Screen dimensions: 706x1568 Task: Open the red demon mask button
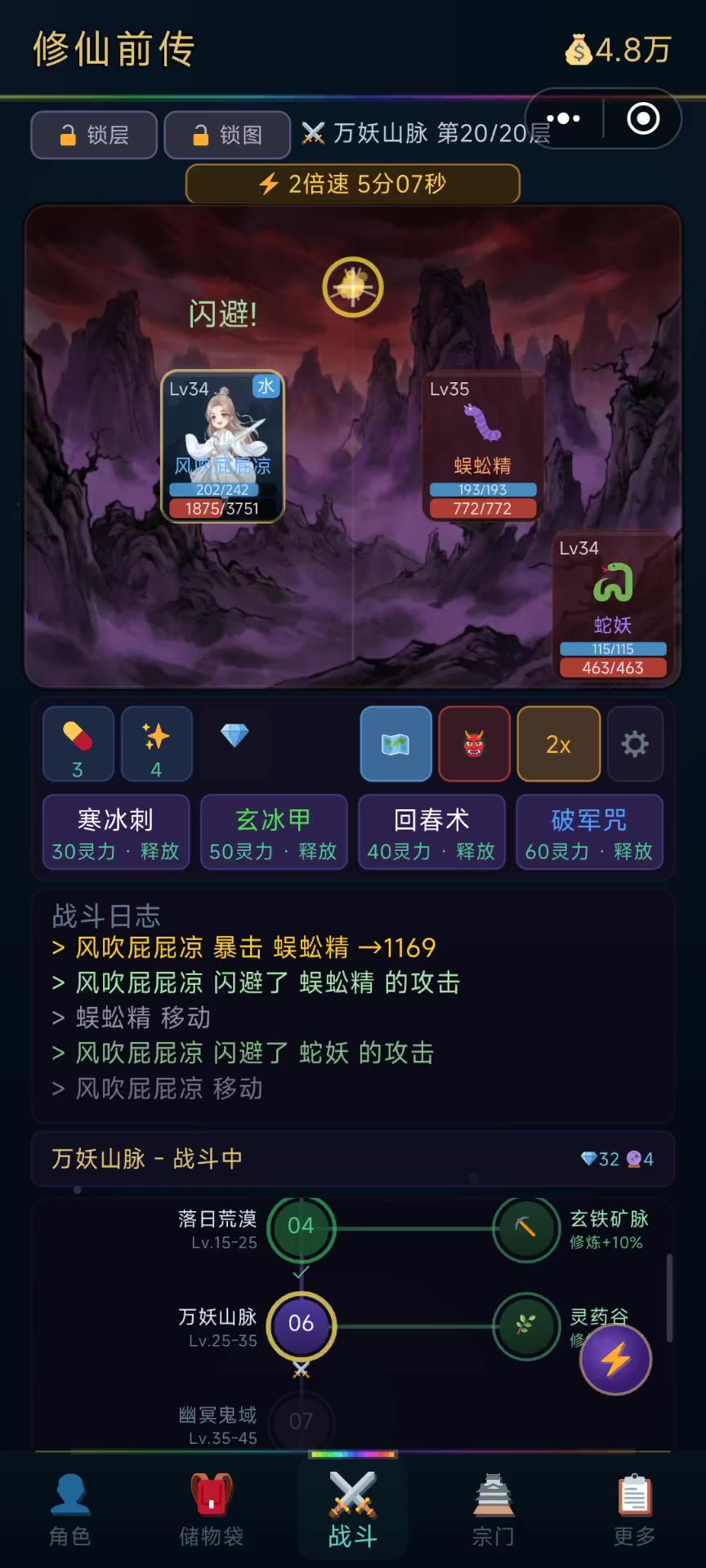pos(474,744)
